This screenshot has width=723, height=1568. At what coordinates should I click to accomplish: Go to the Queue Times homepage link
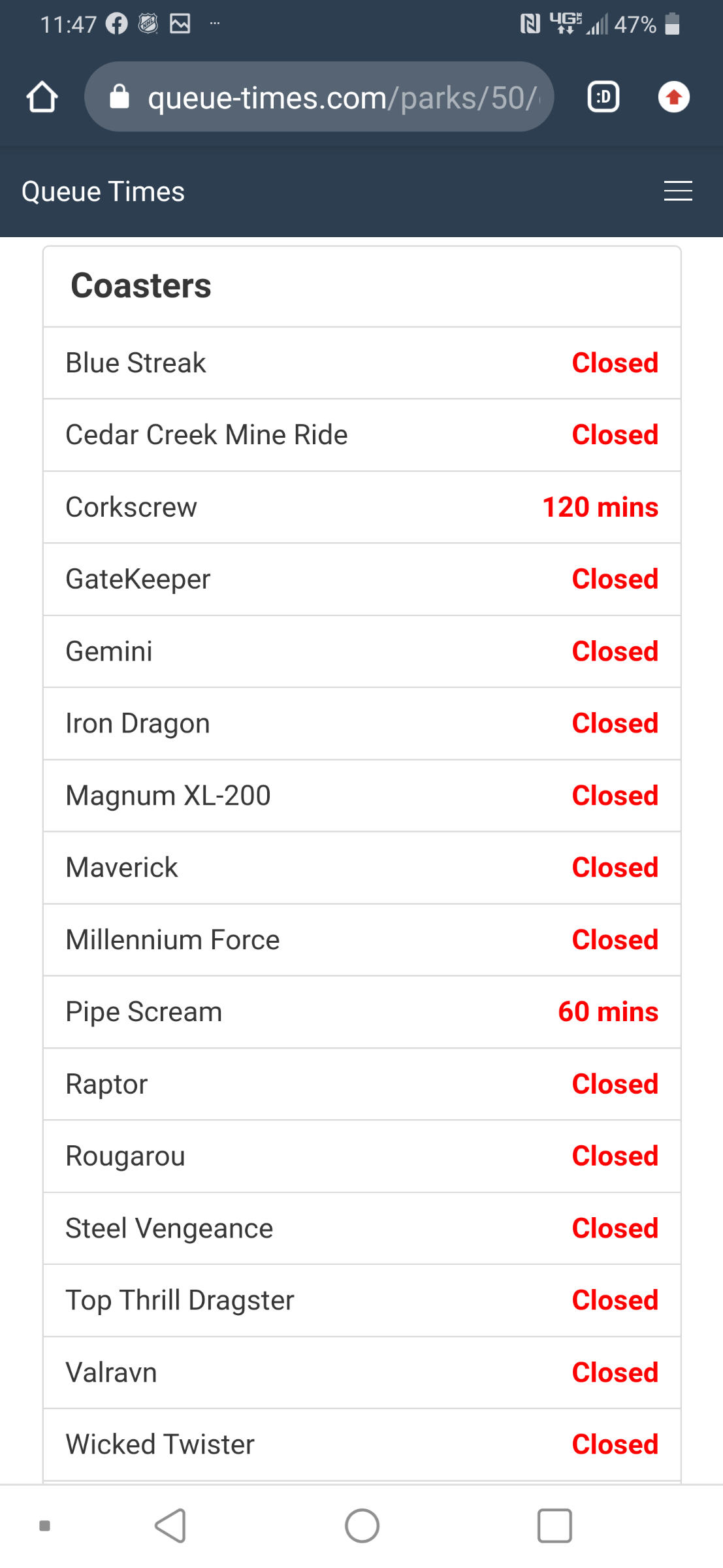click(103, 192)
